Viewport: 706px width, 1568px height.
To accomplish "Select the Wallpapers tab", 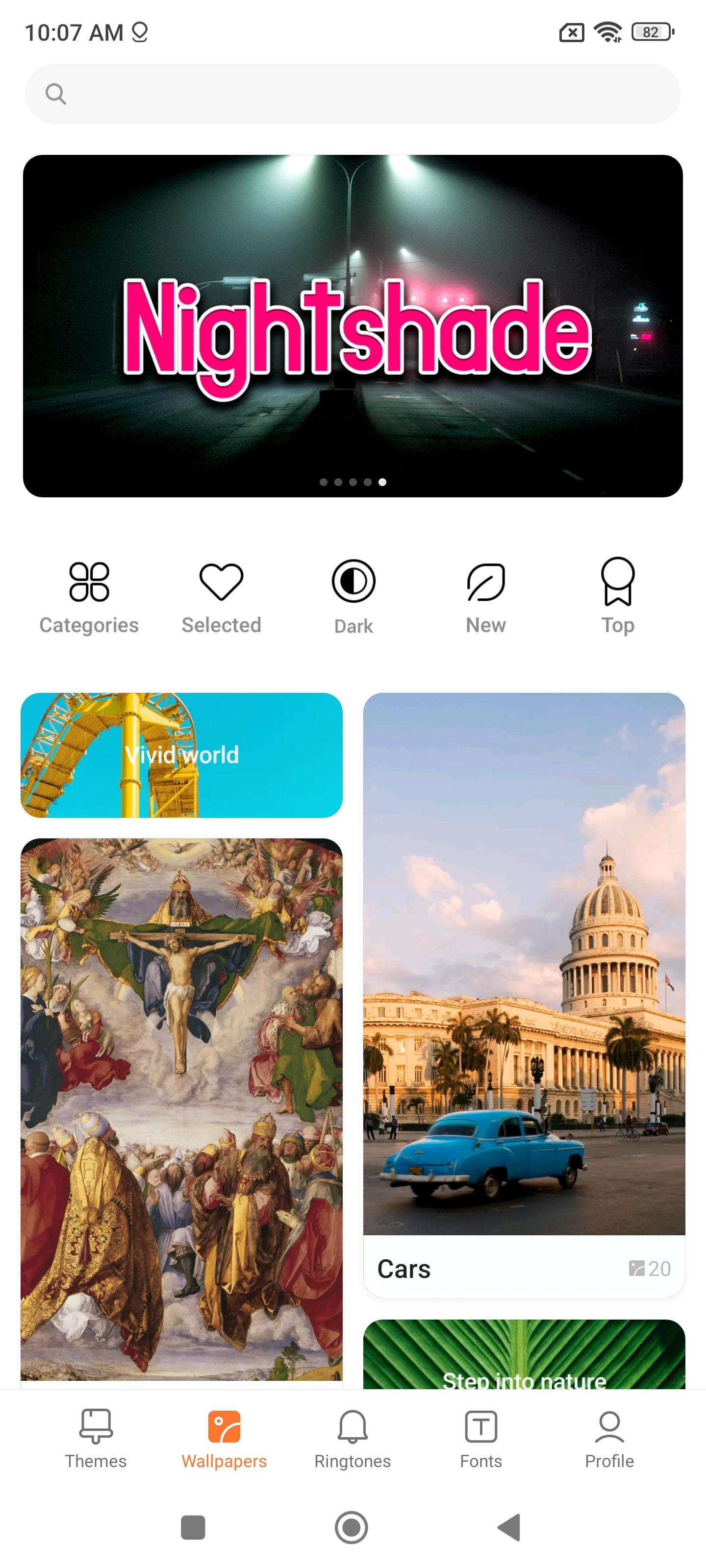I will tap(224, 1438).
